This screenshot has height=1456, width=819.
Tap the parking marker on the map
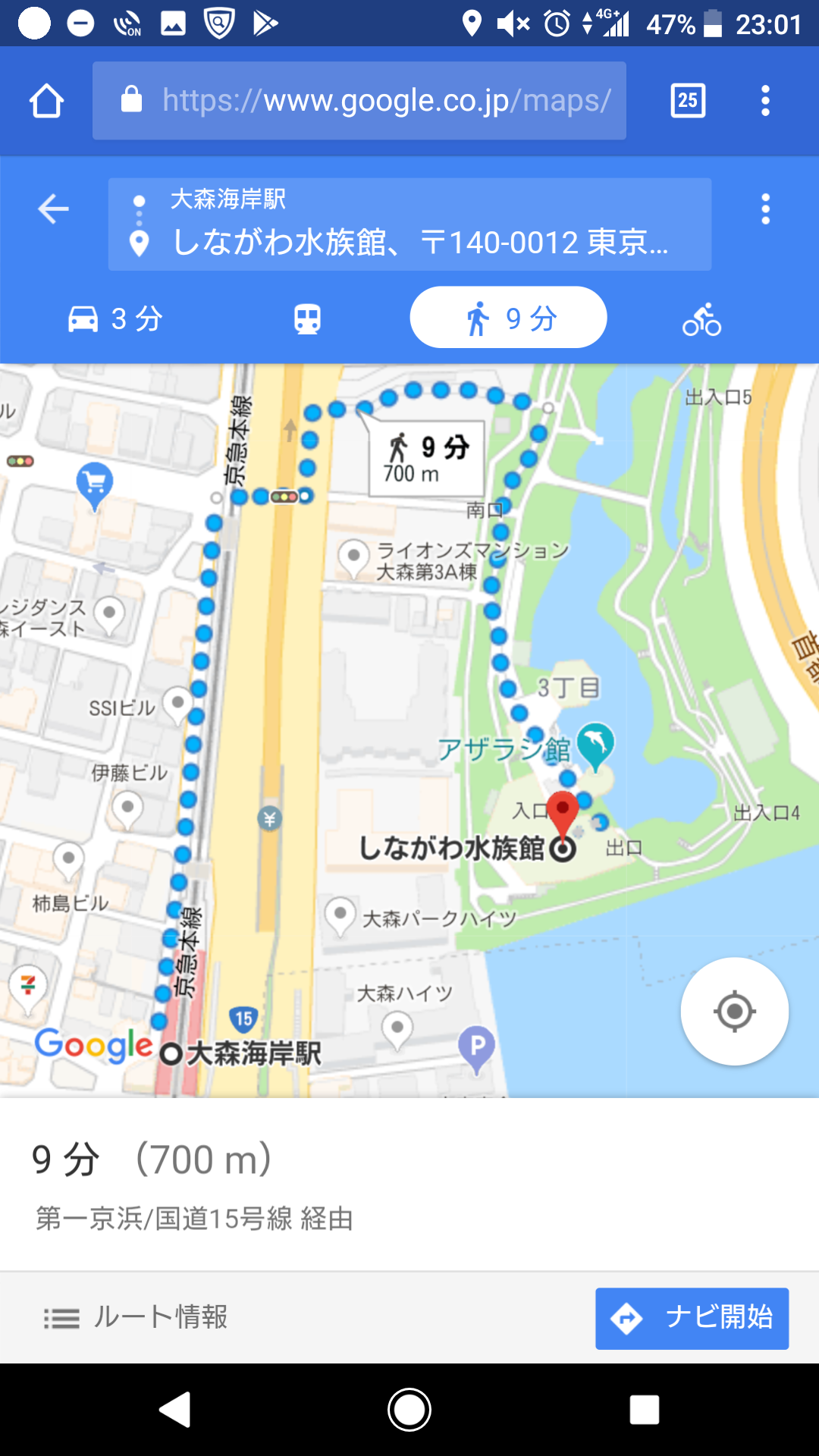tap(476, 1048)
